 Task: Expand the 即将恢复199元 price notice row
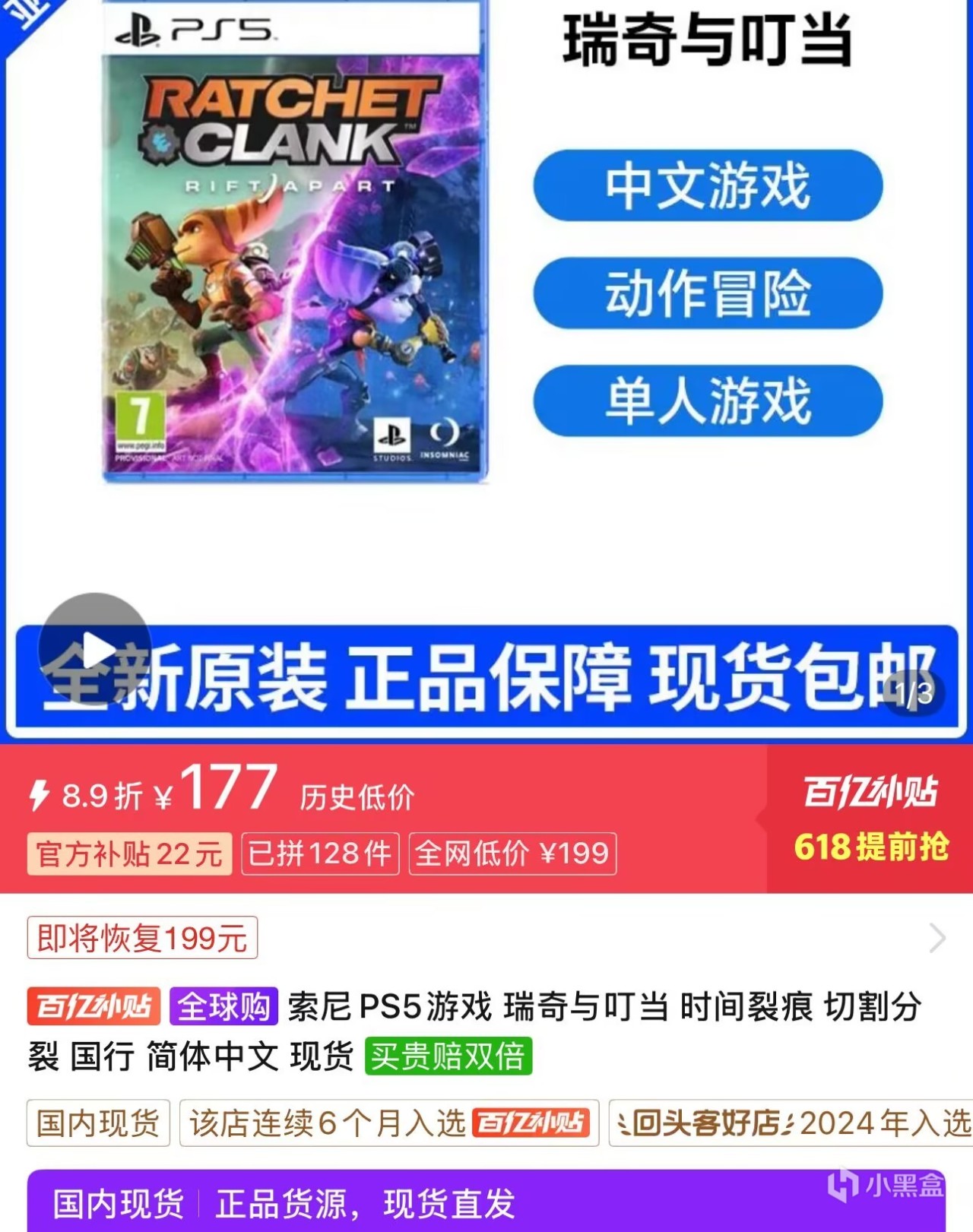(x=937, y=938)
